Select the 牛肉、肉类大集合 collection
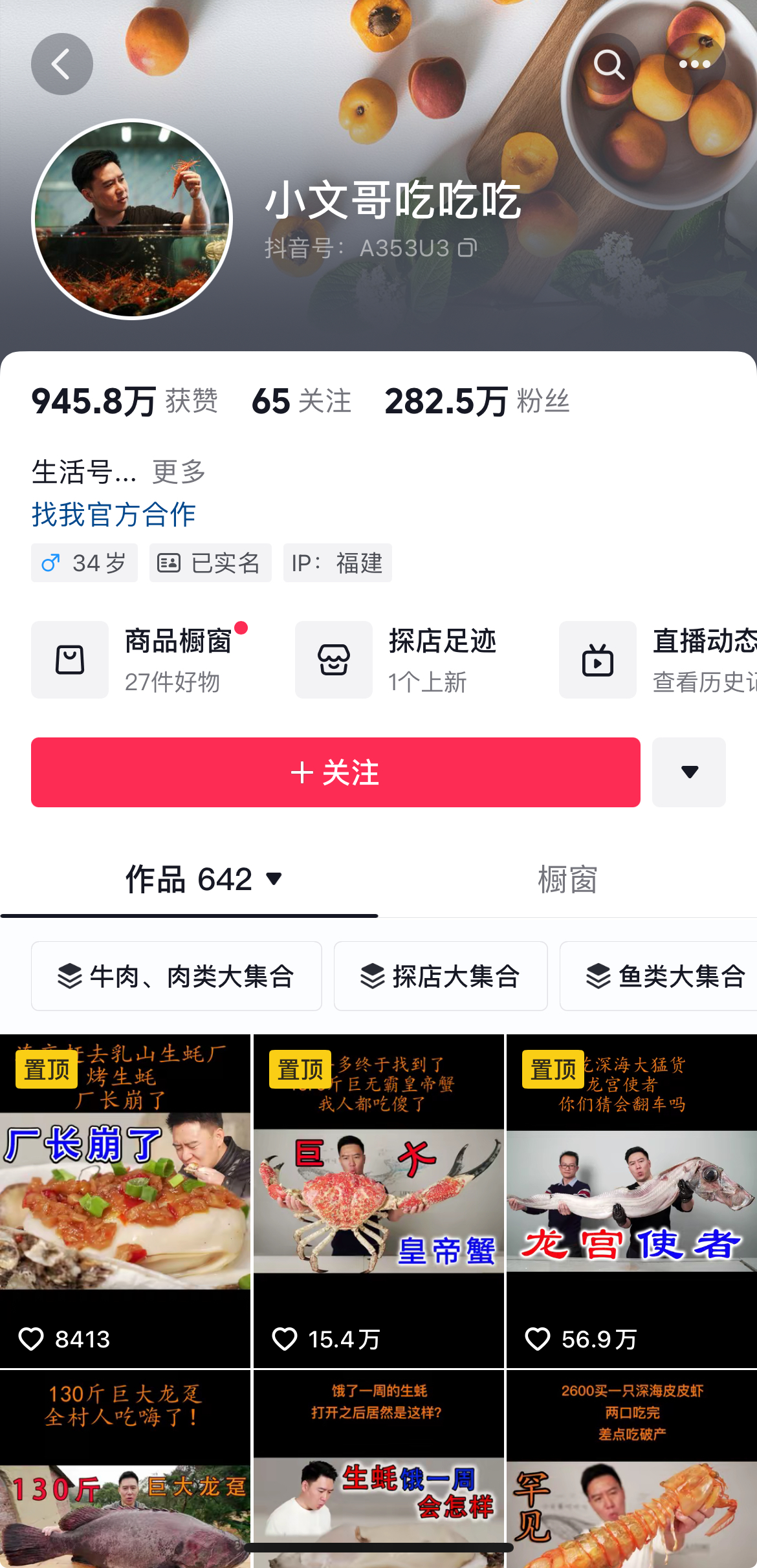This screenshot has width=757, height=1568. pyautogui.click(x=176, y=976)
